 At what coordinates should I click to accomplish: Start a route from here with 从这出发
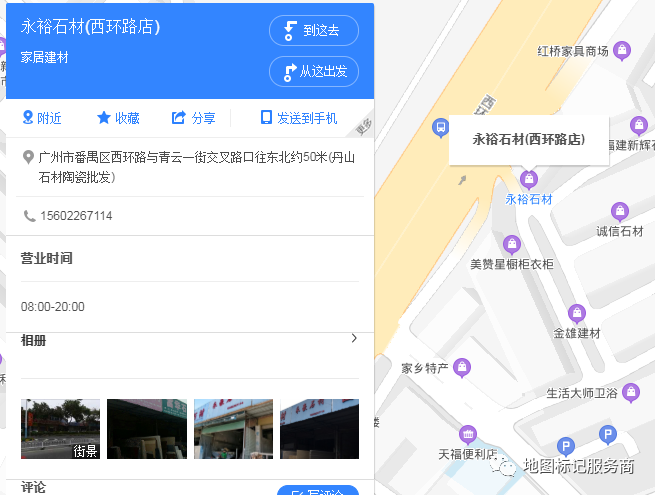coord(313,71)
